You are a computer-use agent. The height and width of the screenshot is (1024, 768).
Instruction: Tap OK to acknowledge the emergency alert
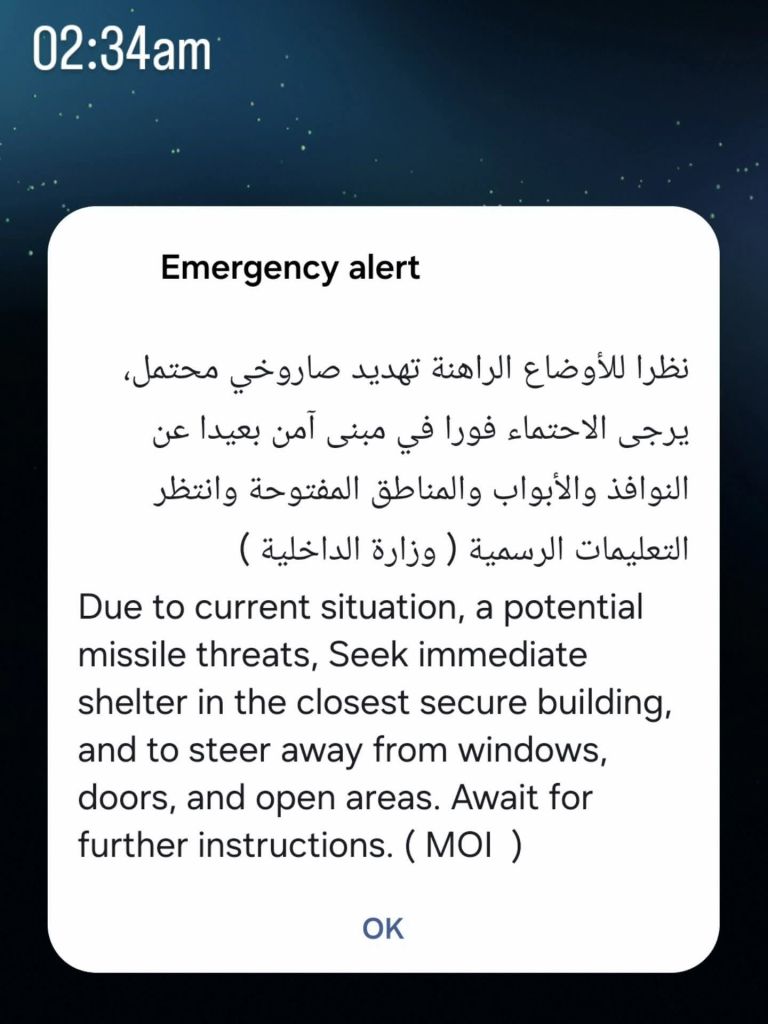click(x=383, y=928)
